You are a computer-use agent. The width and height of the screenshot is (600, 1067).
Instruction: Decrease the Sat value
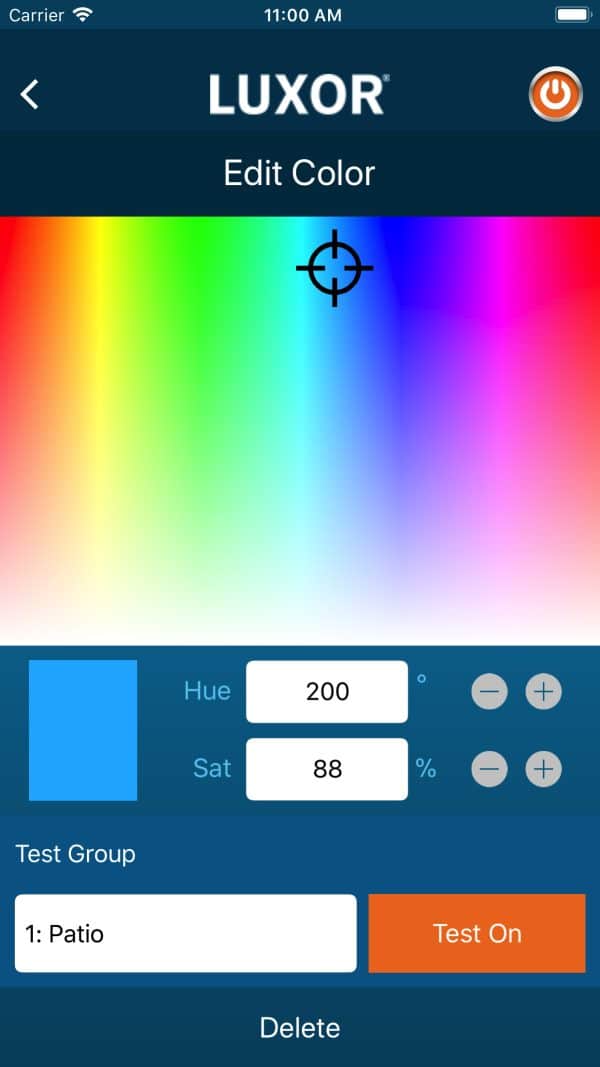tap(490, 769)
